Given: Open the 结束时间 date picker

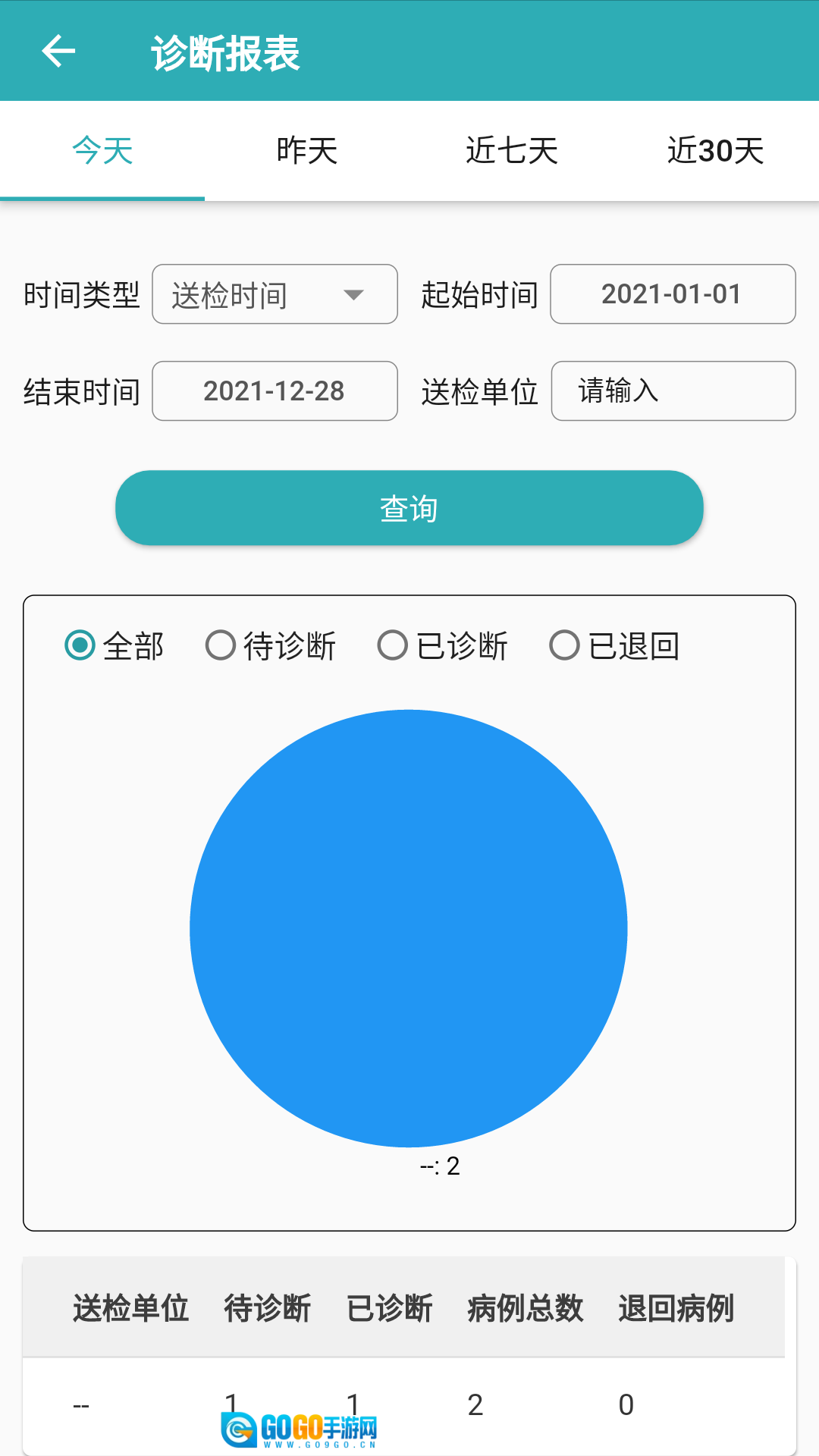Looking at the screenshot, I should point(275,391).
